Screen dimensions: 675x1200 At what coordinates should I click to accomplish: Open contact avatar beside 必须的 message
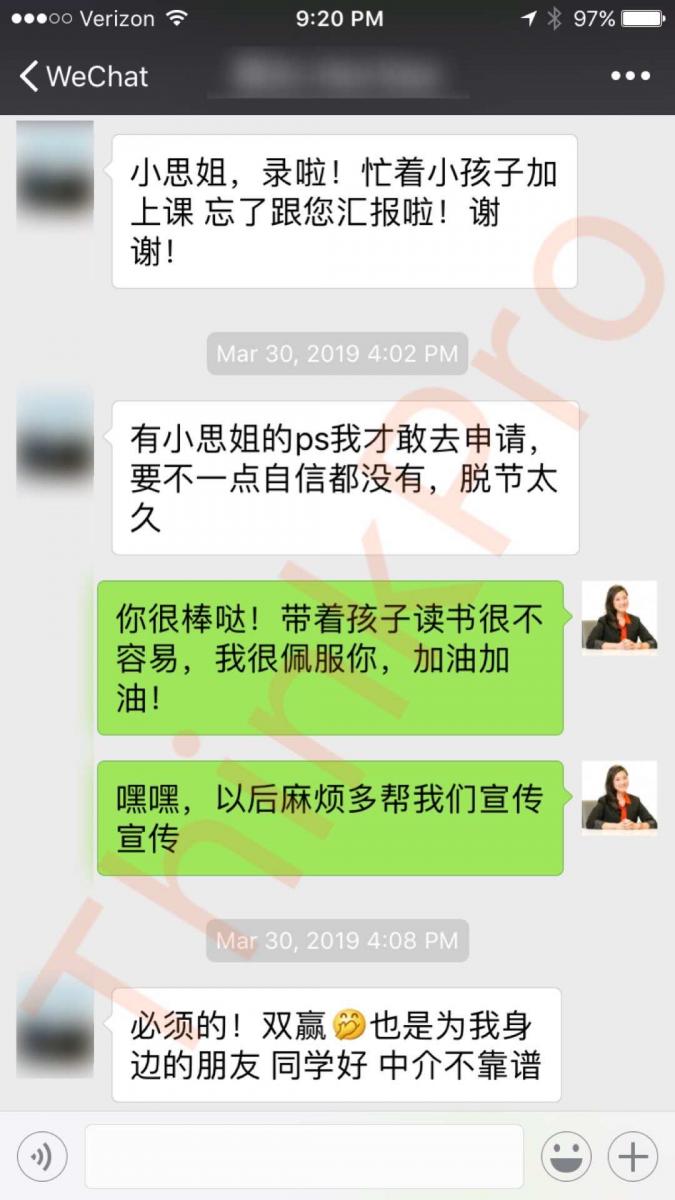click(x=55, y=1025)
